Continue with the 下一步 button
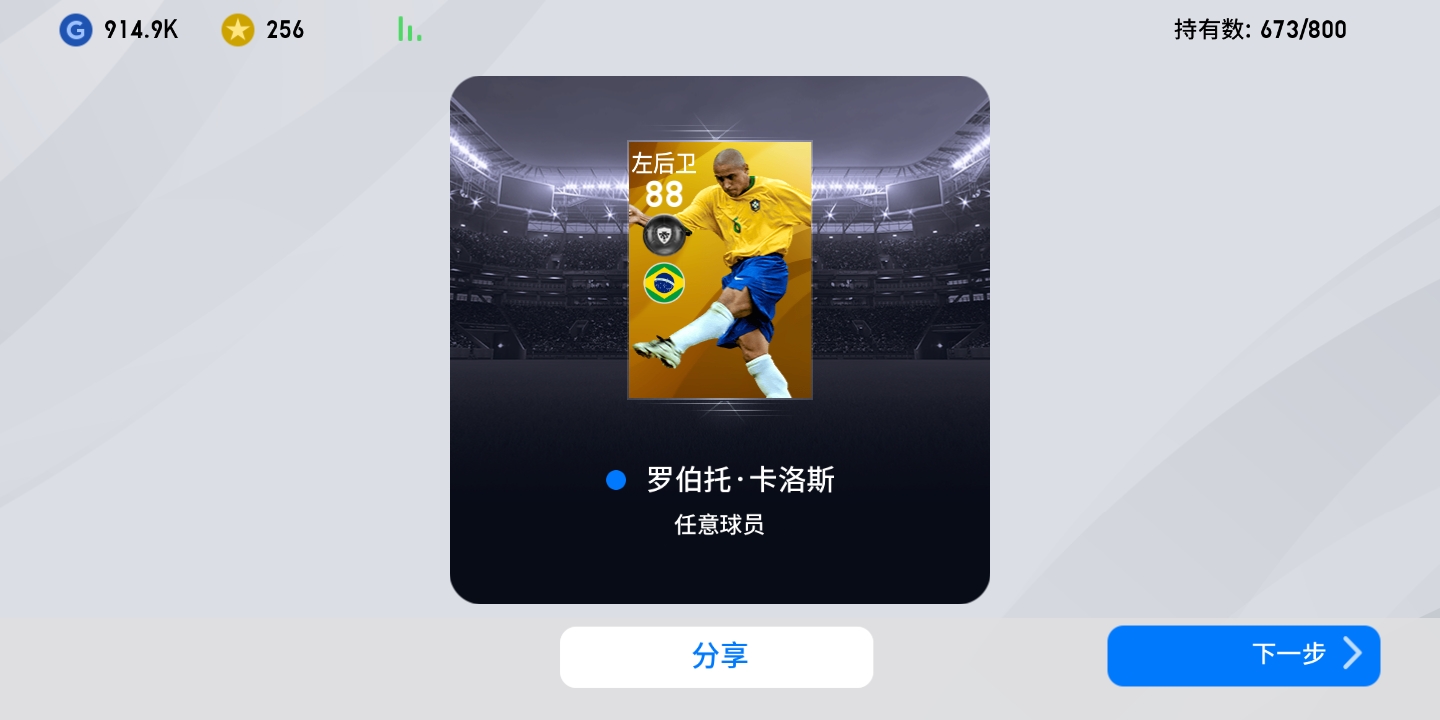The height and width of the screenshot is (720, 1440). (1243, 655)
